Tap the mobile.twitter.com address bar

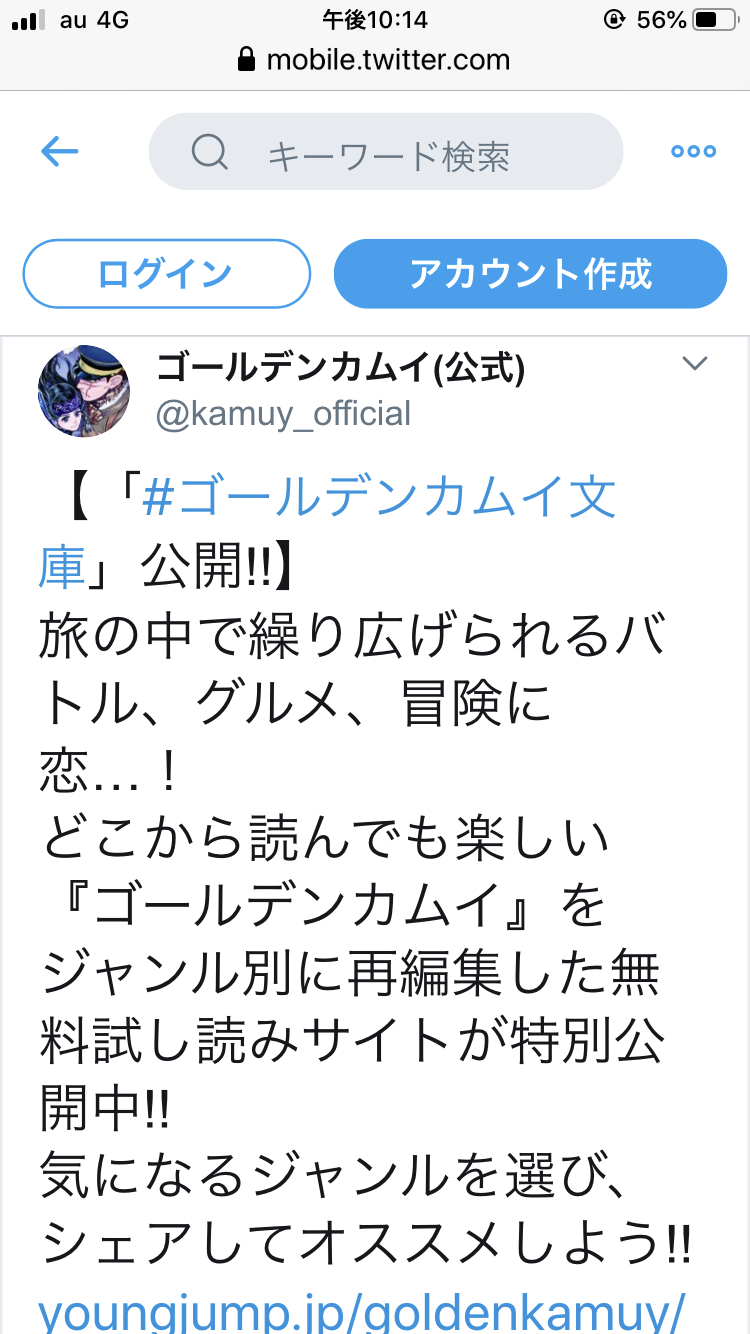[x=375, y=60]
